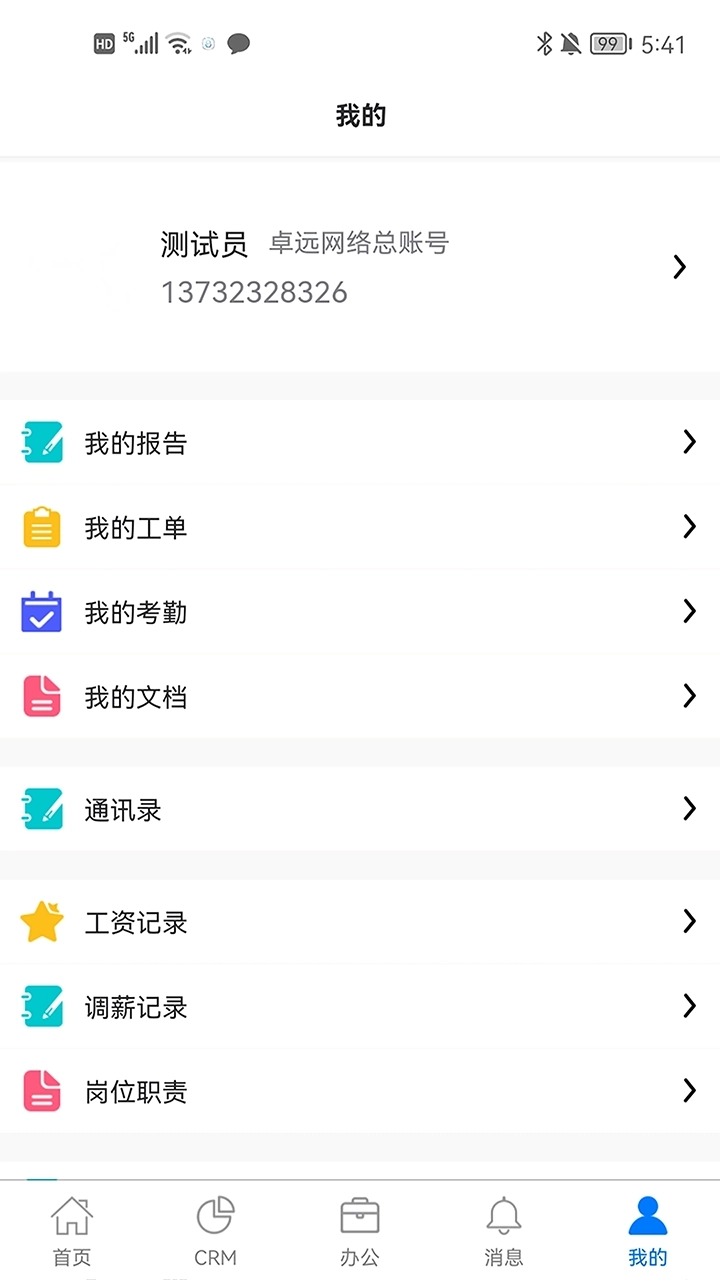Click the pen icon beside 调薪记录
The image size is (720, 1280).
(x=41, y=1007)
